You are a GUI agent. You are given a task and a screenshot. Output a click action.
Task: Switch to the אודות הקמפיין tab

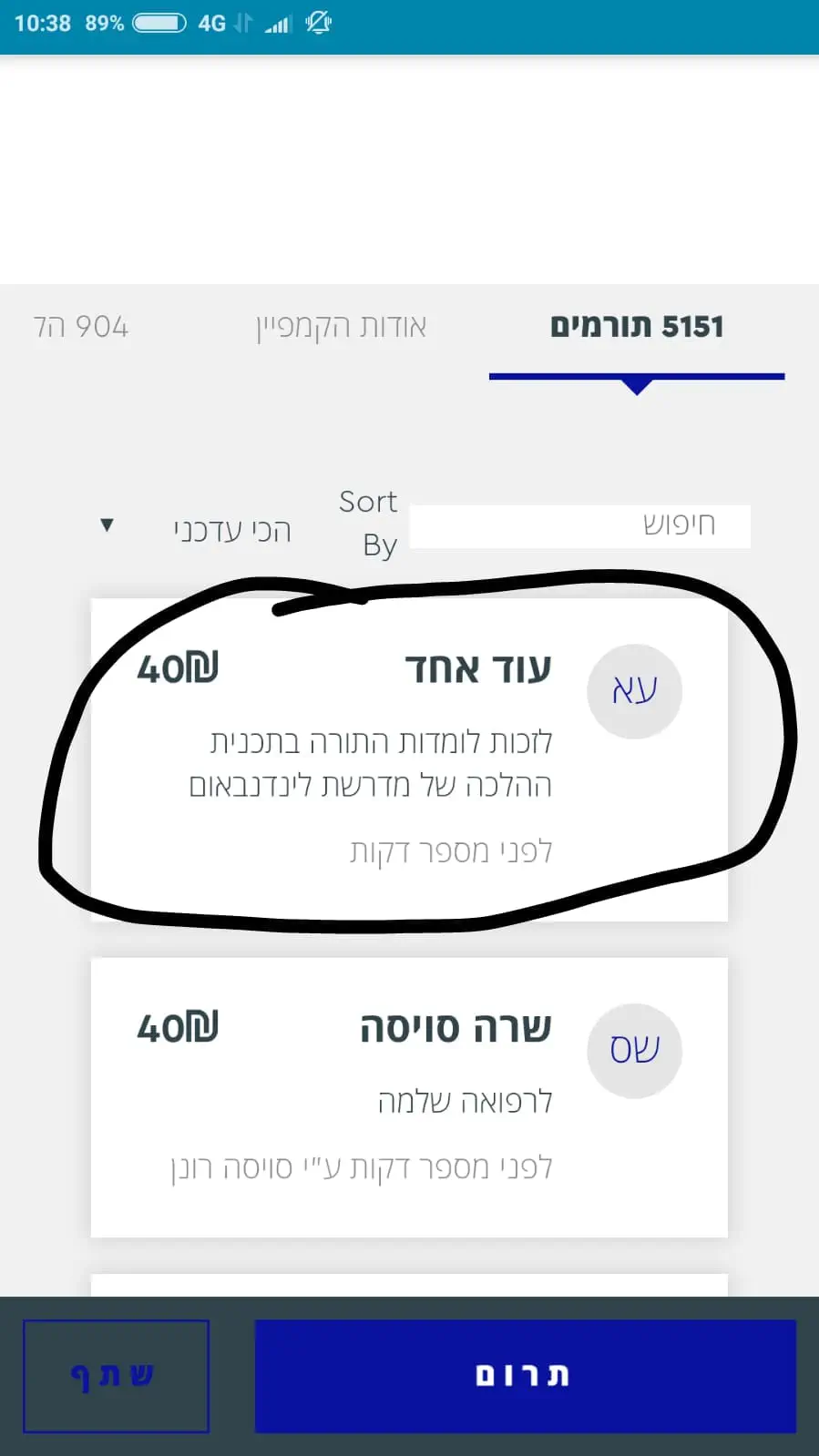341,327
